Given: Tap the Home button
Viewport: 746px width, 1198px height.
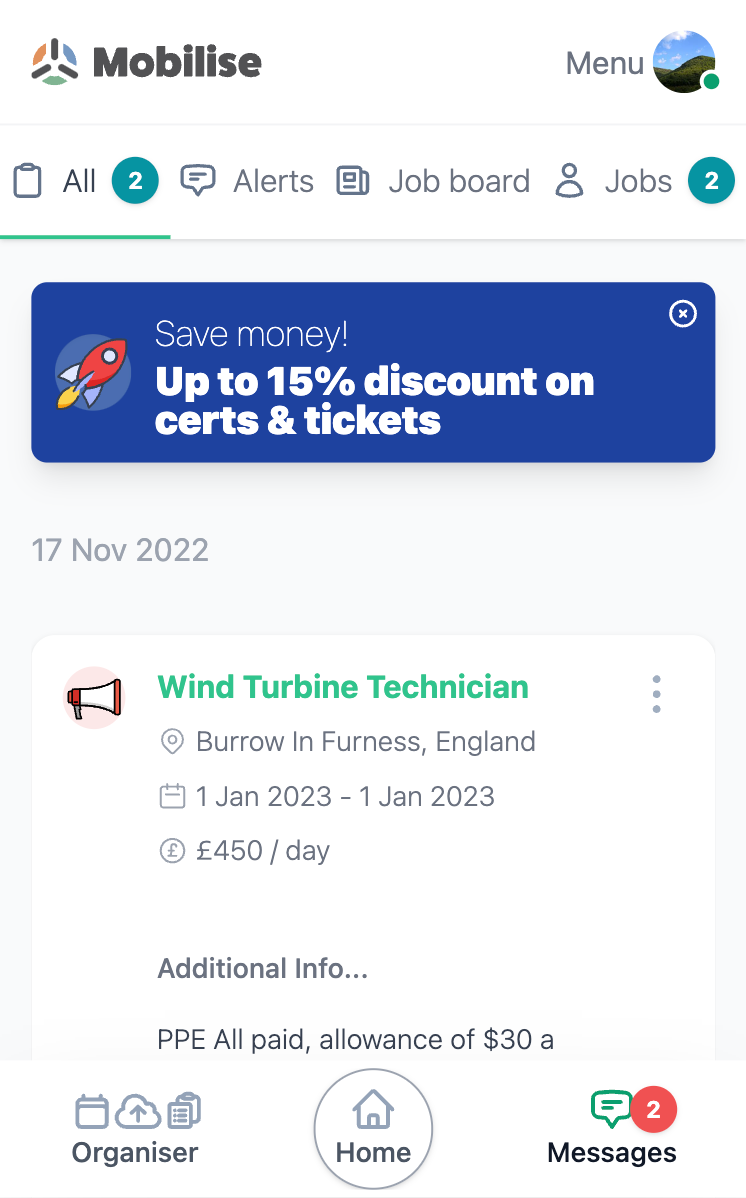Looking at the screenshot, I should tap(373, 1128).
